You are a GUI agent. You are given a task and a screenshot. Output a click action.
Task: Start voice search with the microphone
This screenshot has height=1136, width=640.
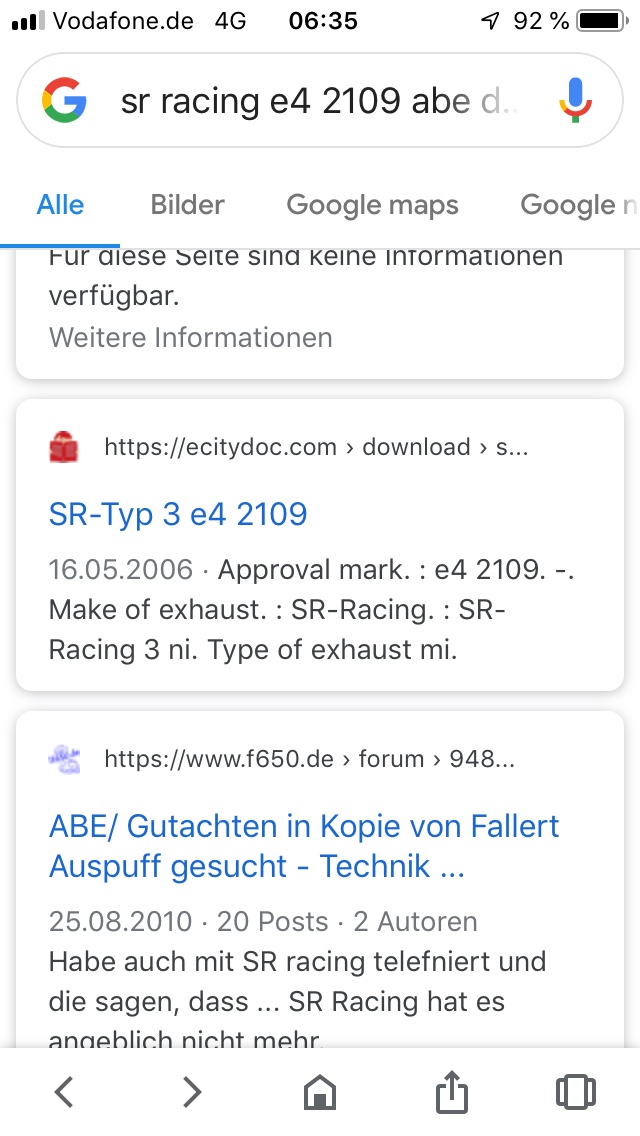(574, 102)
